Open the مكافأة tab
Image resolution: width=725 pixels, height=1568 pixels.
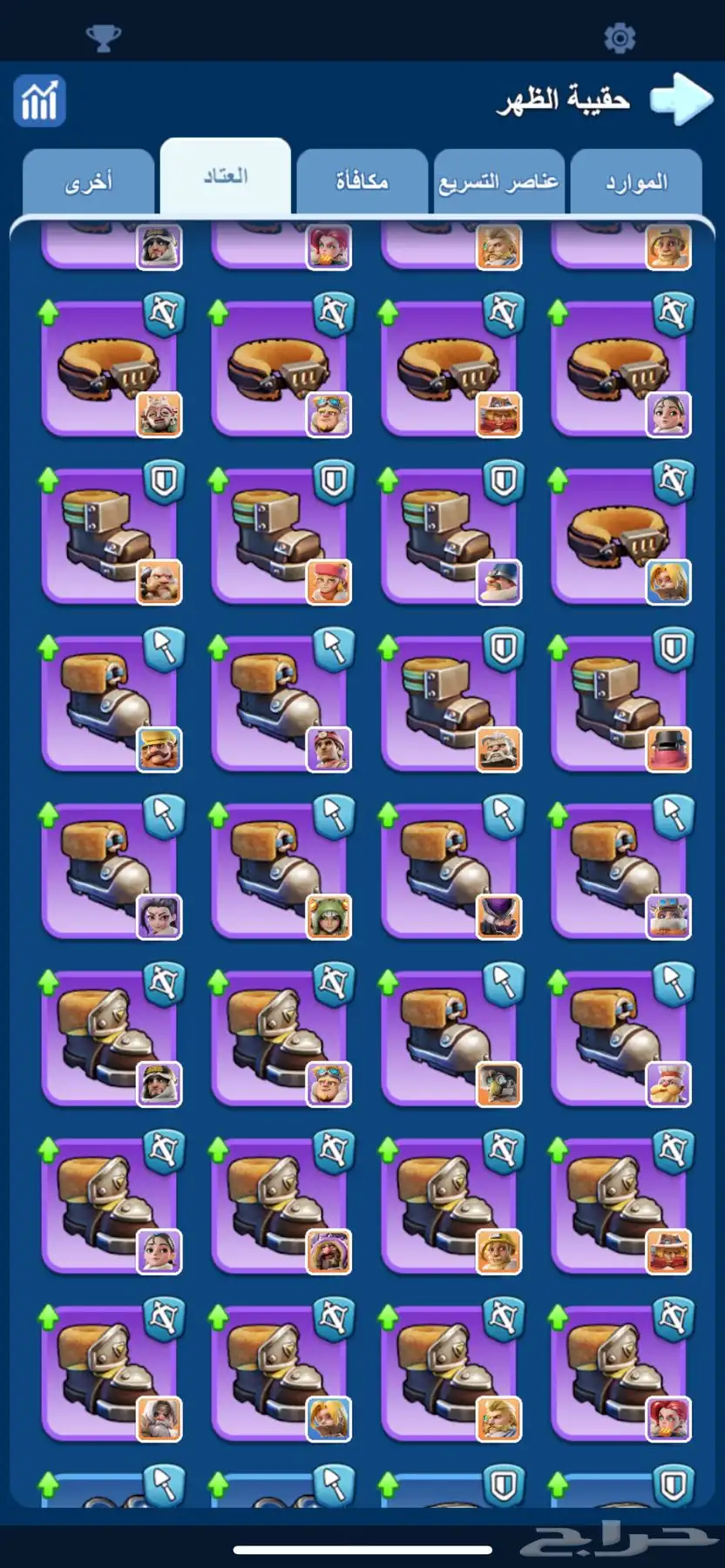(362, 182)
